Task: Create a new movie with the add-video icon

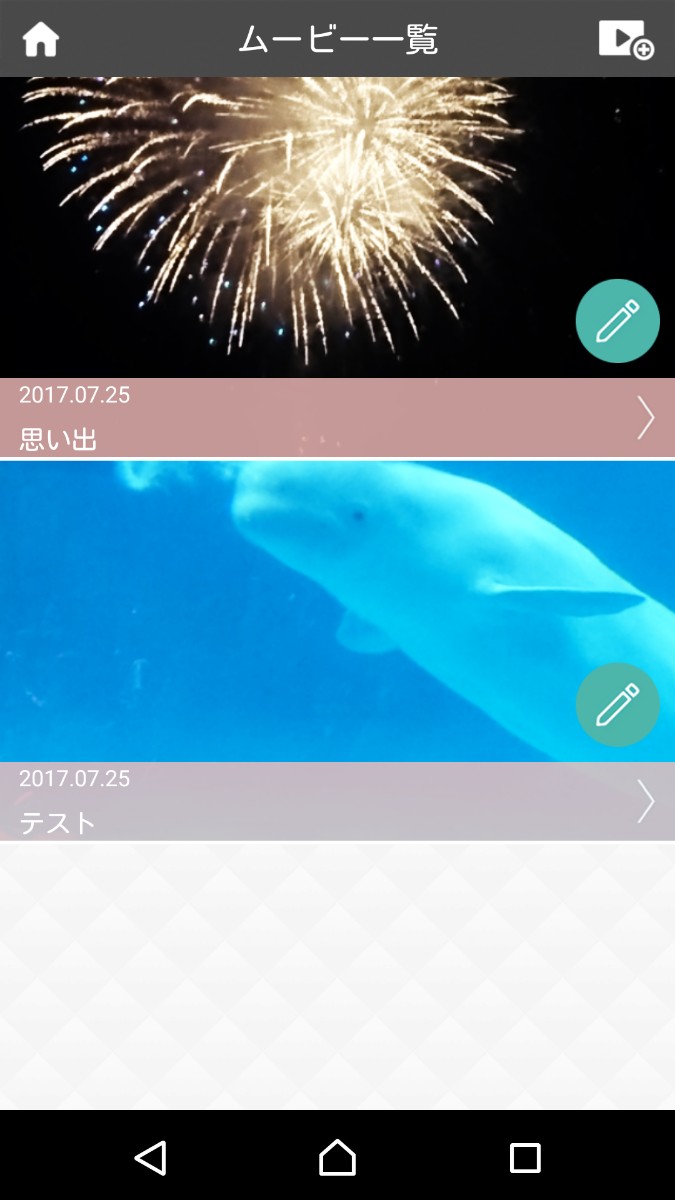Action: [626, 40]
